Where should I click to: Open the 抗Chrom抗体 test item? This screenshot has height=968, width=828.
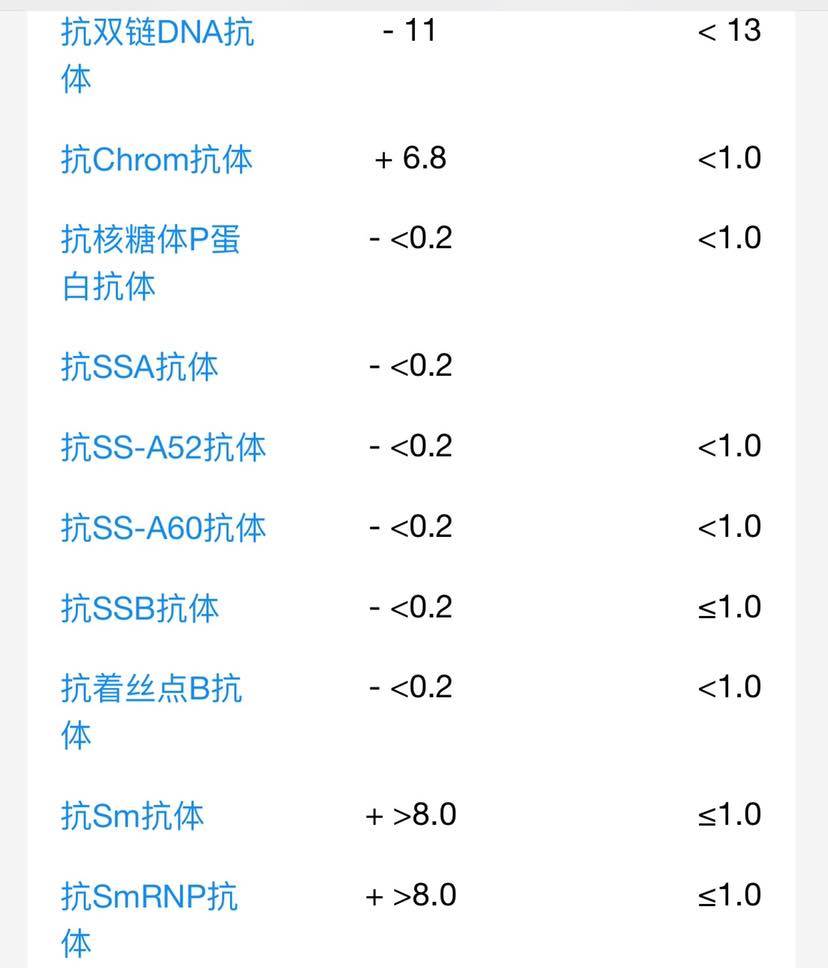[x=156, y=159]
